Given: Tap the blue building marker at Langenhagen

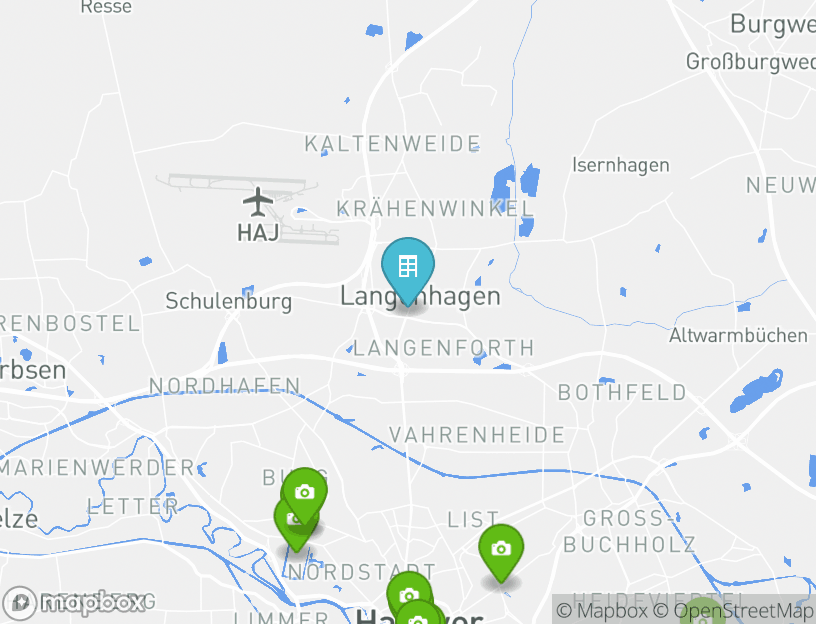Looking at the screenshot, I should tap(408, 267).
